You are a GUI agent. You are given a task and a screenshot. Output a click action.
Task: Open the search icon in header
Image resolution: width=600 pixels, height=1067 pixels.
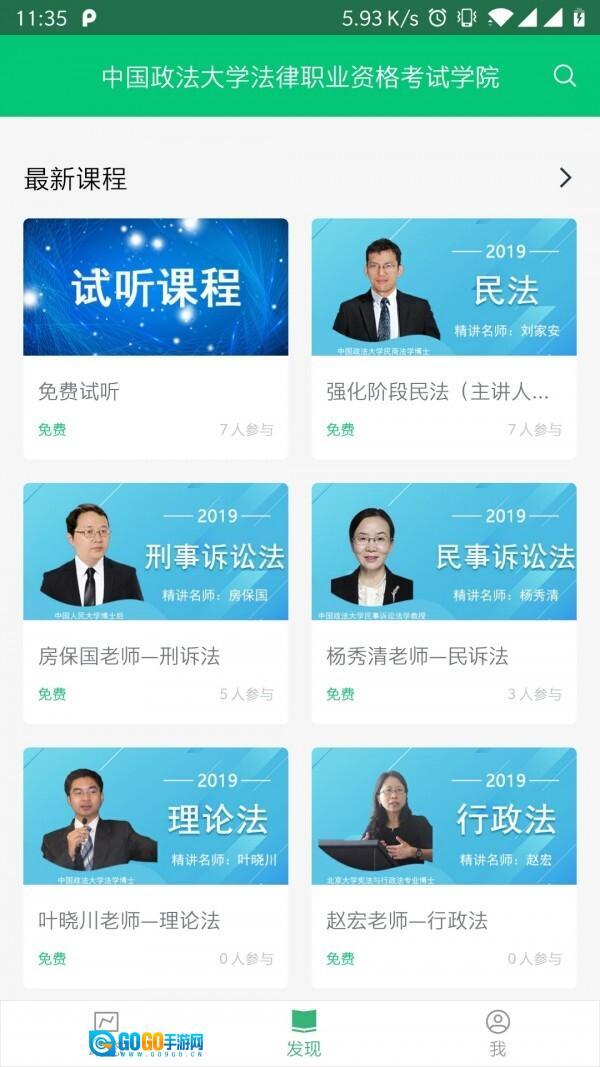click(x=565, y=77)
